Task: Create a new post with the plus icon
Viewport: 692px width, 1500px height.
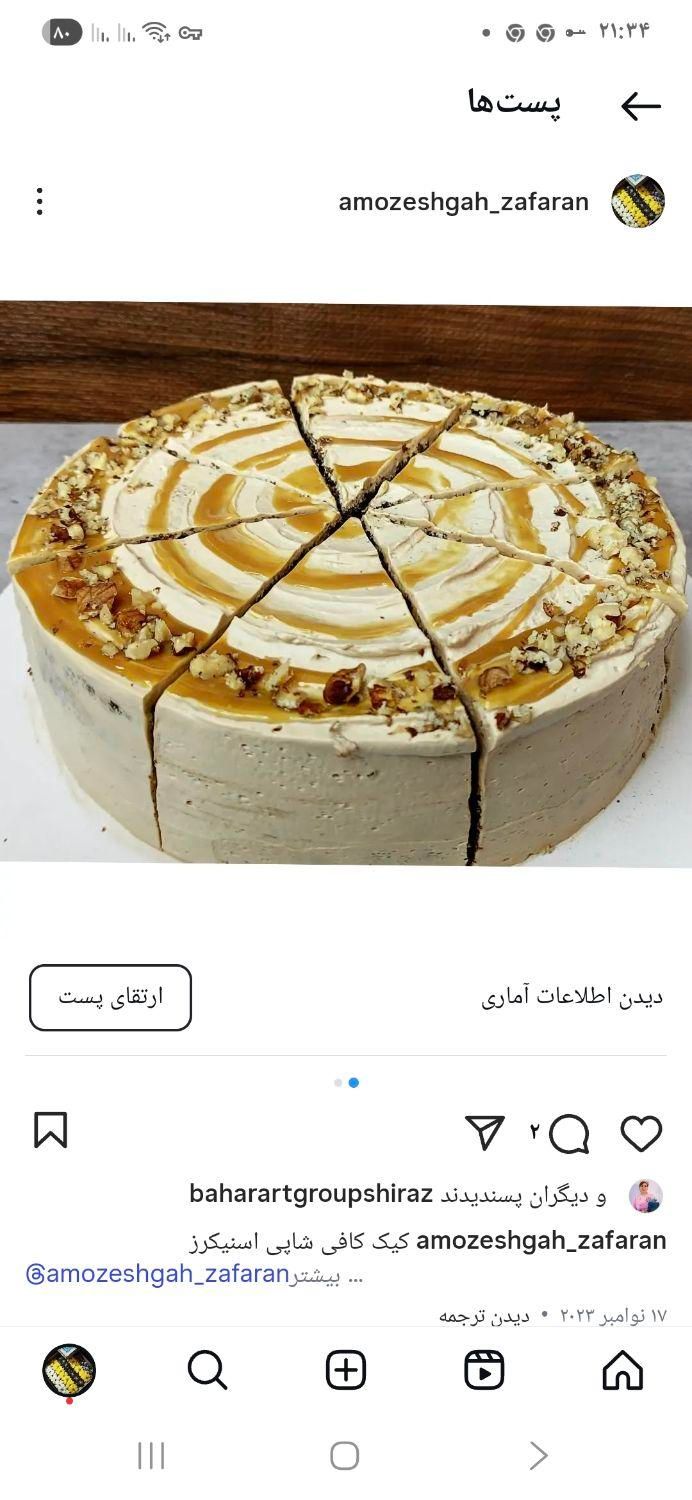Action: point(346,1370)
